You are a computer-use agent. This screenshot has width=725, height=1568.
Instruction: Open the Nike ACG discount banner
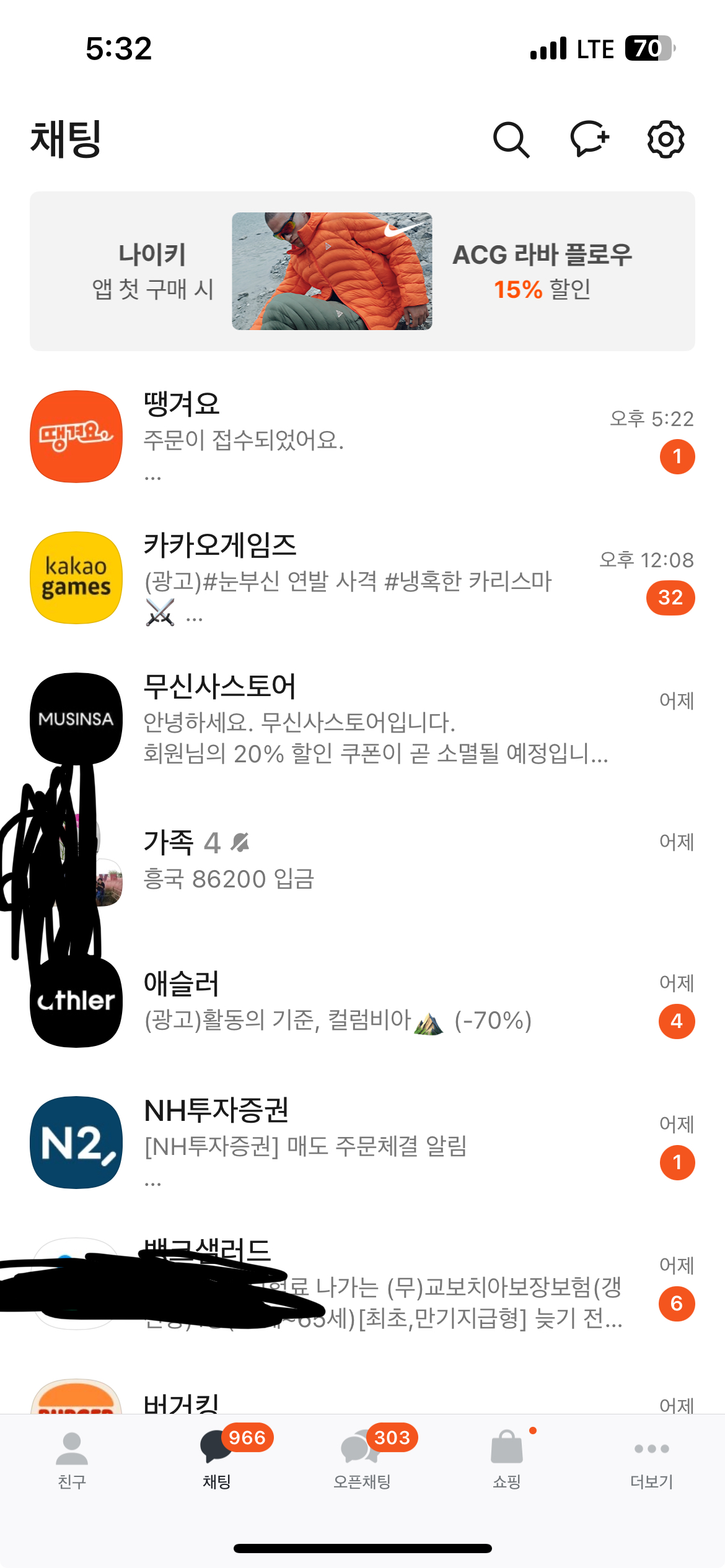pos(362,271)
